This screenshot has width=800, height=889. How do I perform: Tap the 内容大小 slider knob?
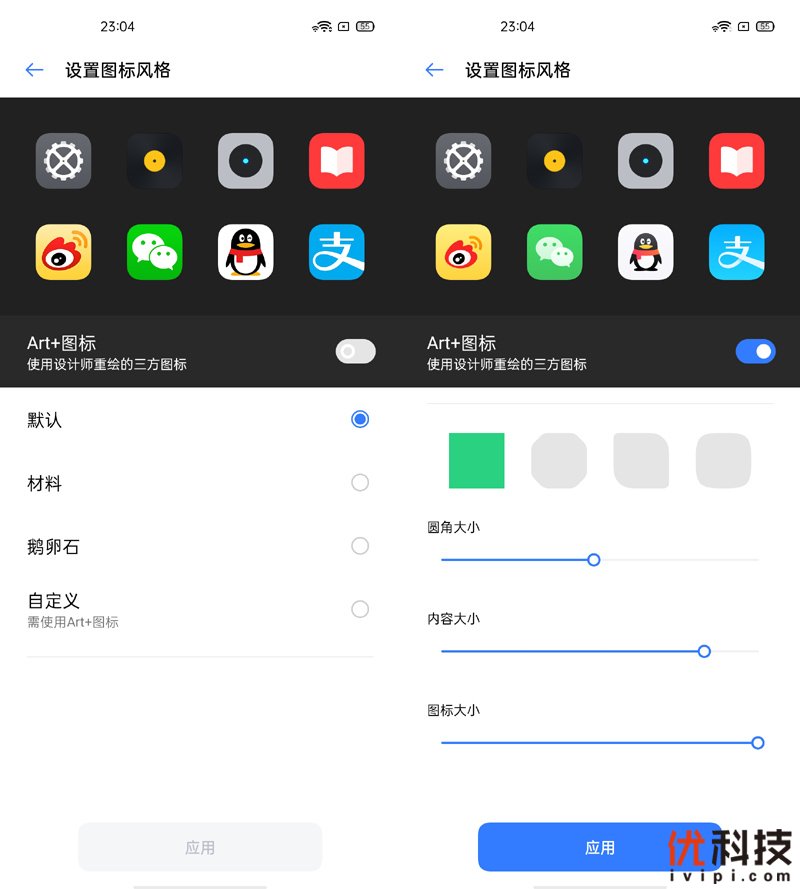(x=704, y=651)
